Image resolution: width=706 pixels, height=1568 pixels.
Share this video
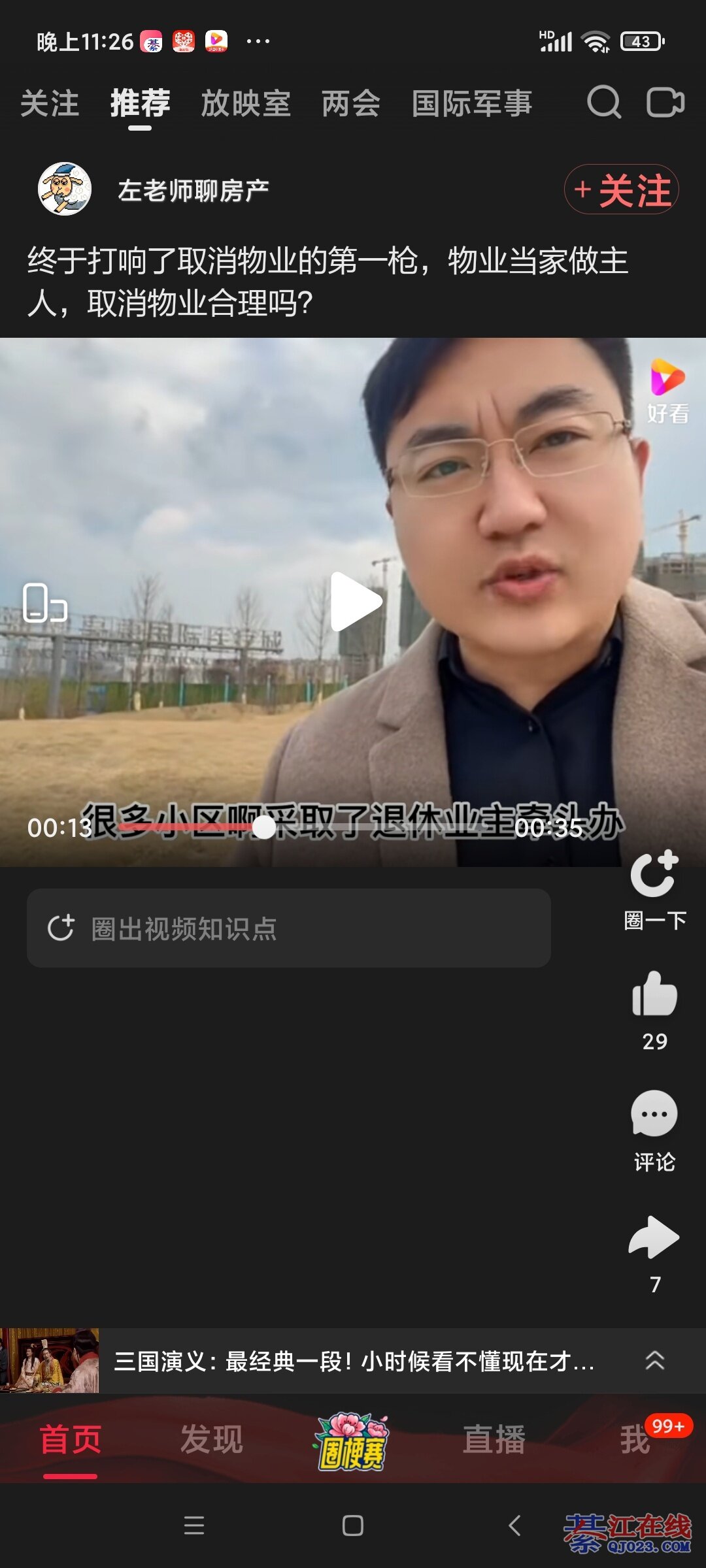[654, 1238]
